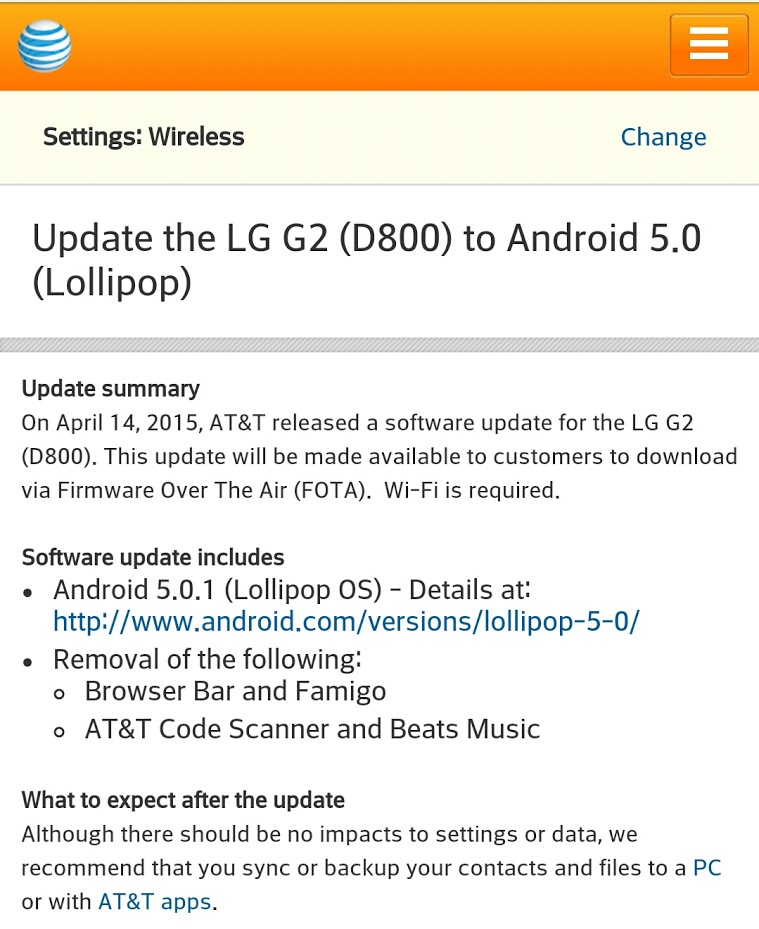The width and height of the screenshot is (759, 929).
Task: Go to AT&T home via globe logo
Action: pyautogui.click(x=45, y=46)
